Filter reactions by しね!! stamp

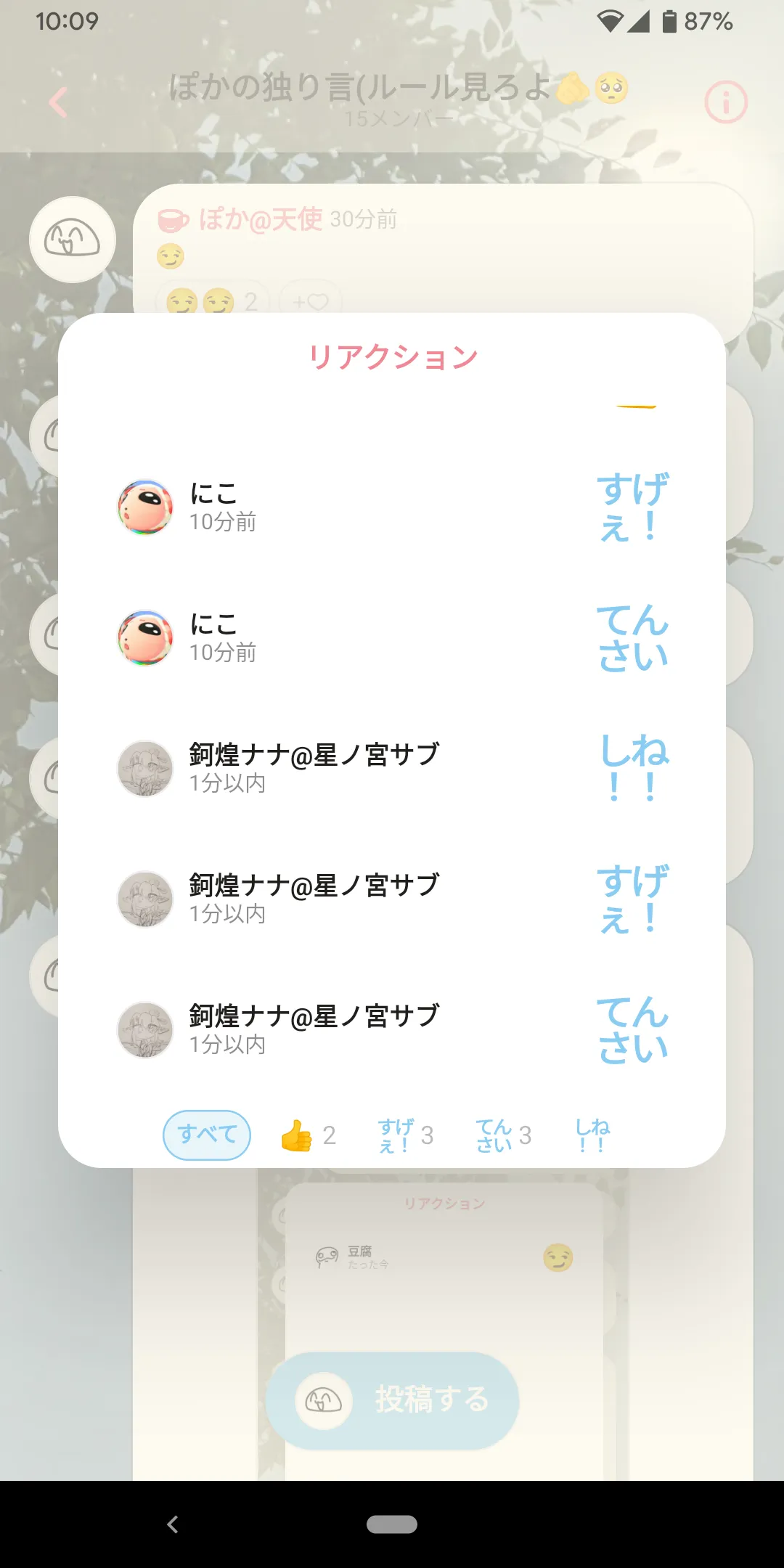click(592, 1135)
